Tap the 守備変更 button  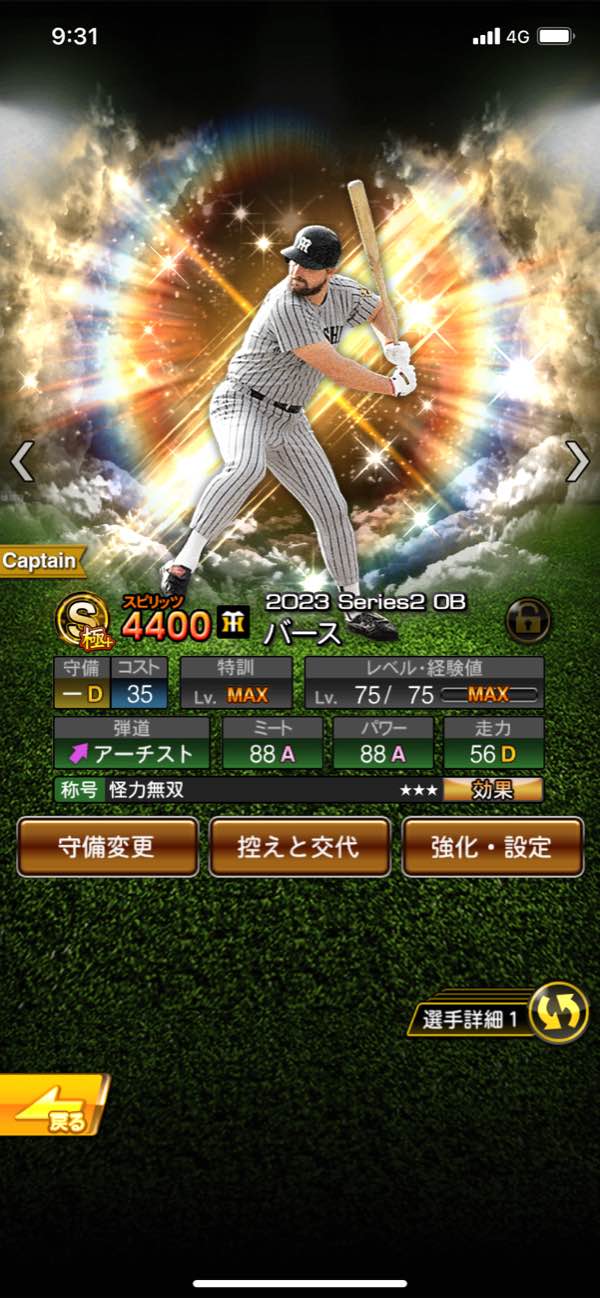(107, 847)
